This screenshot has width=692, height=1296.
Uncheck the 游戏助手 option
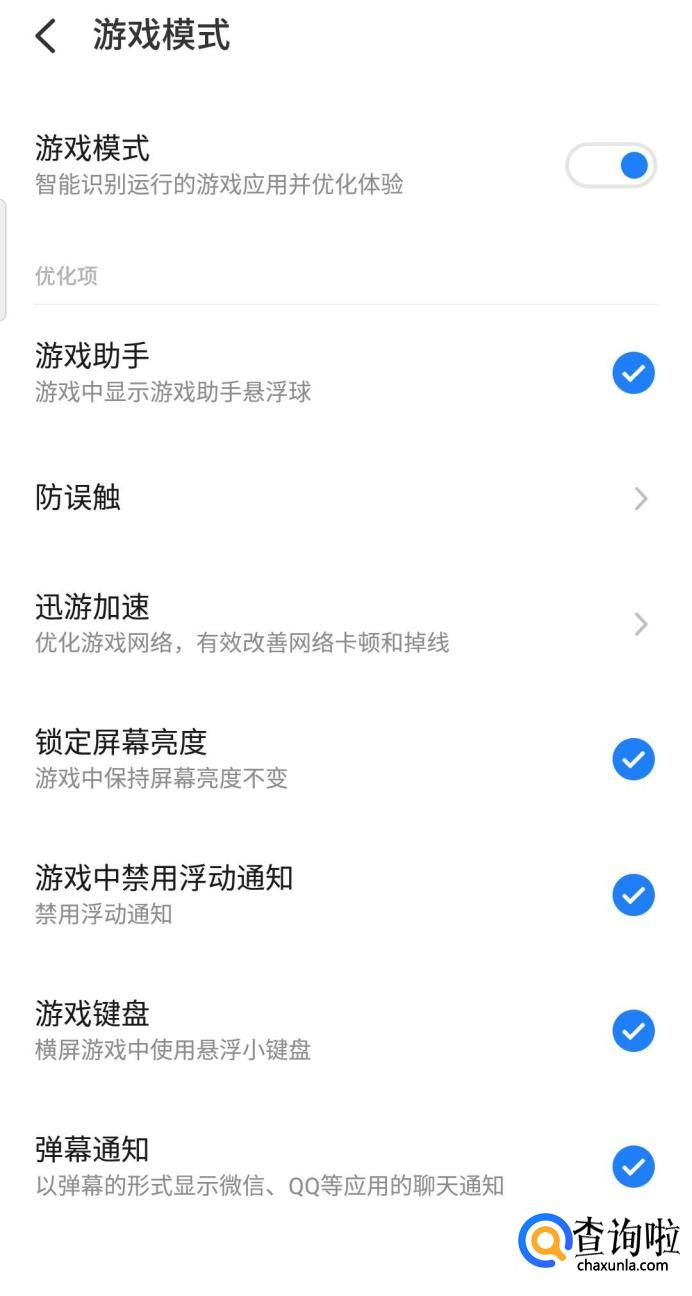click(x=633, y=373)
